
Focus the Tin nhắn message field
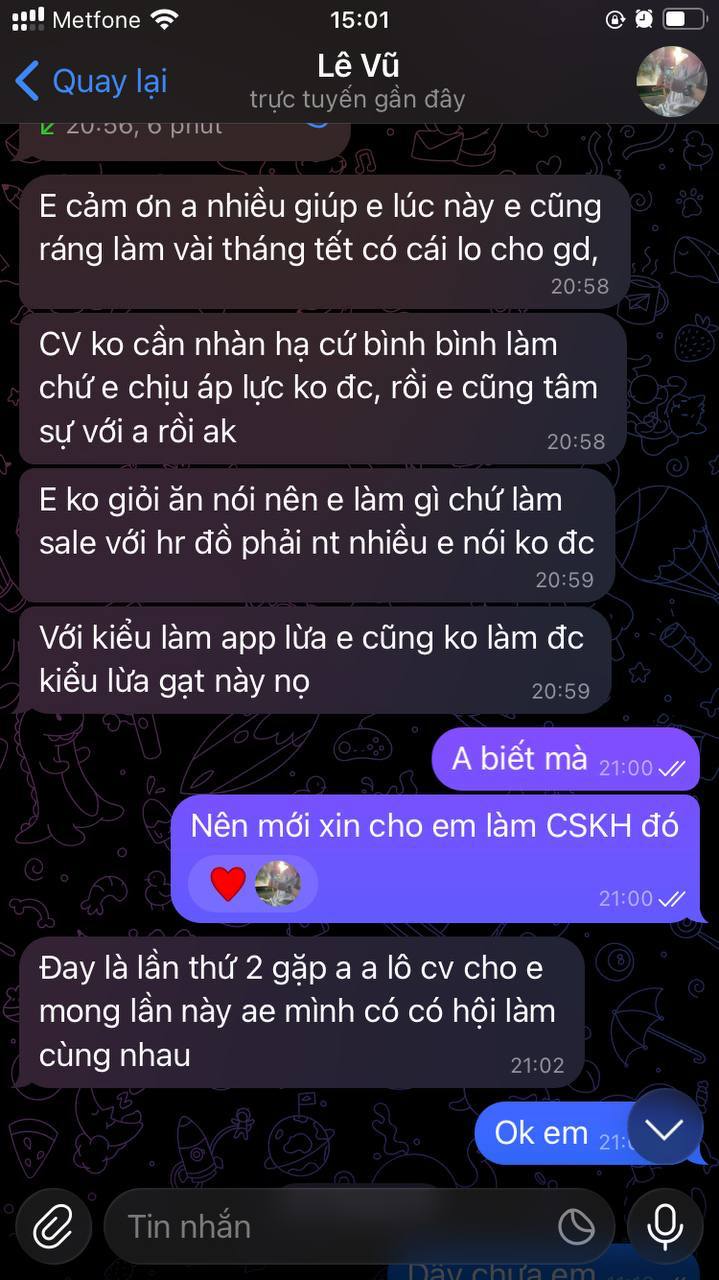[x=330, y=1226]
